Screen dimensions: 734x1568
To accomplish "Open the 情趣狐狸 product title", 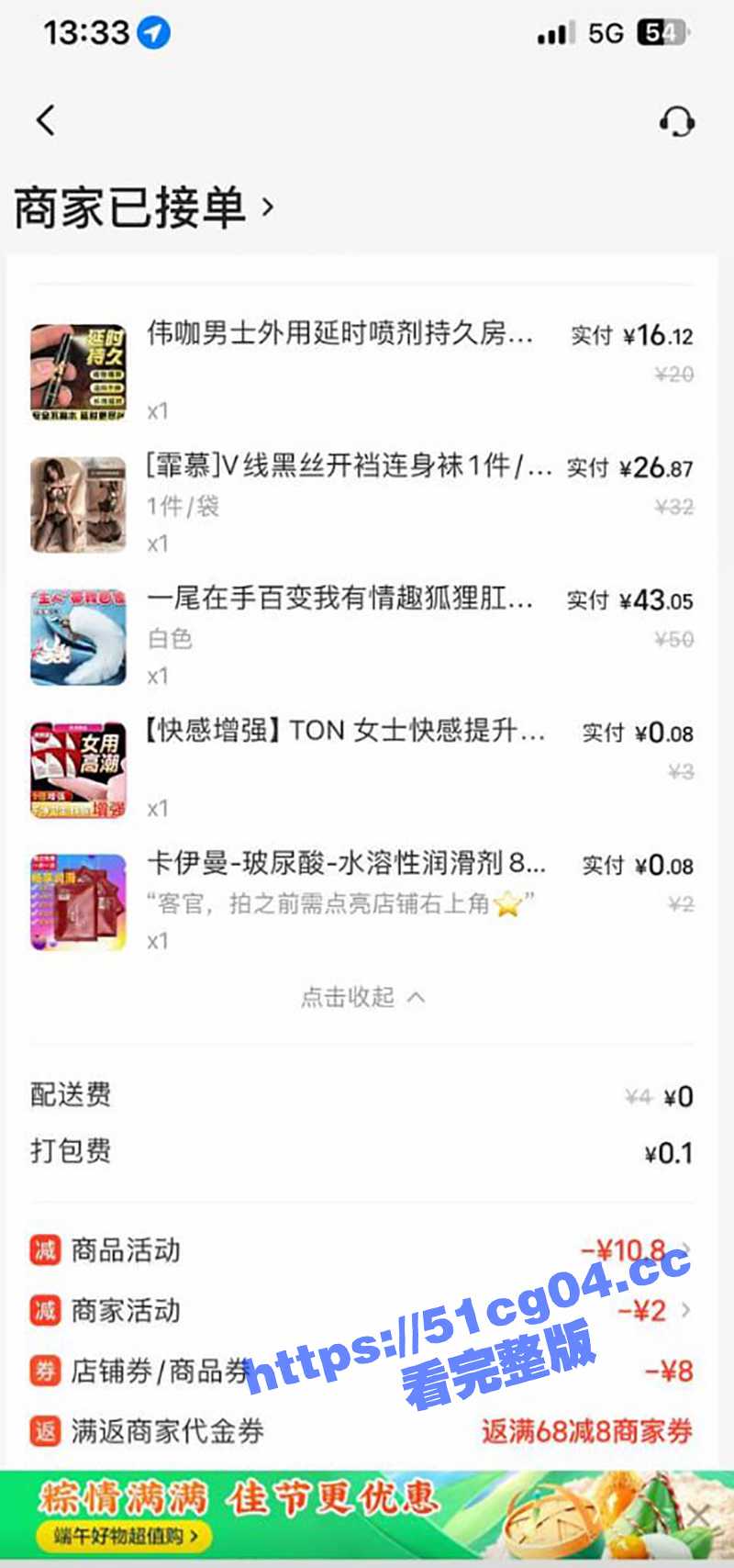I will [339, 600].
